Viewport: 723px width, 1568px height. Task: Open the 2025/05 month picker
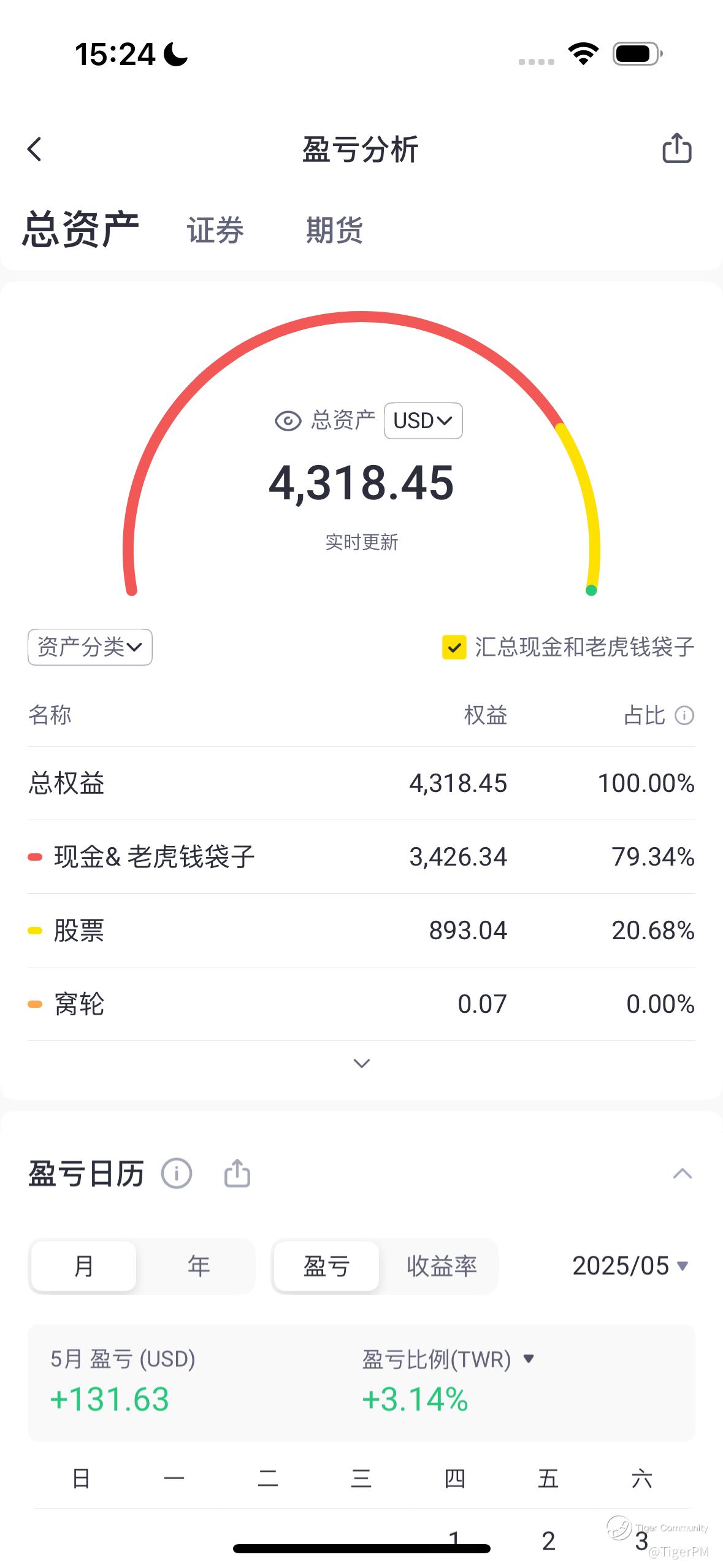630,1266
